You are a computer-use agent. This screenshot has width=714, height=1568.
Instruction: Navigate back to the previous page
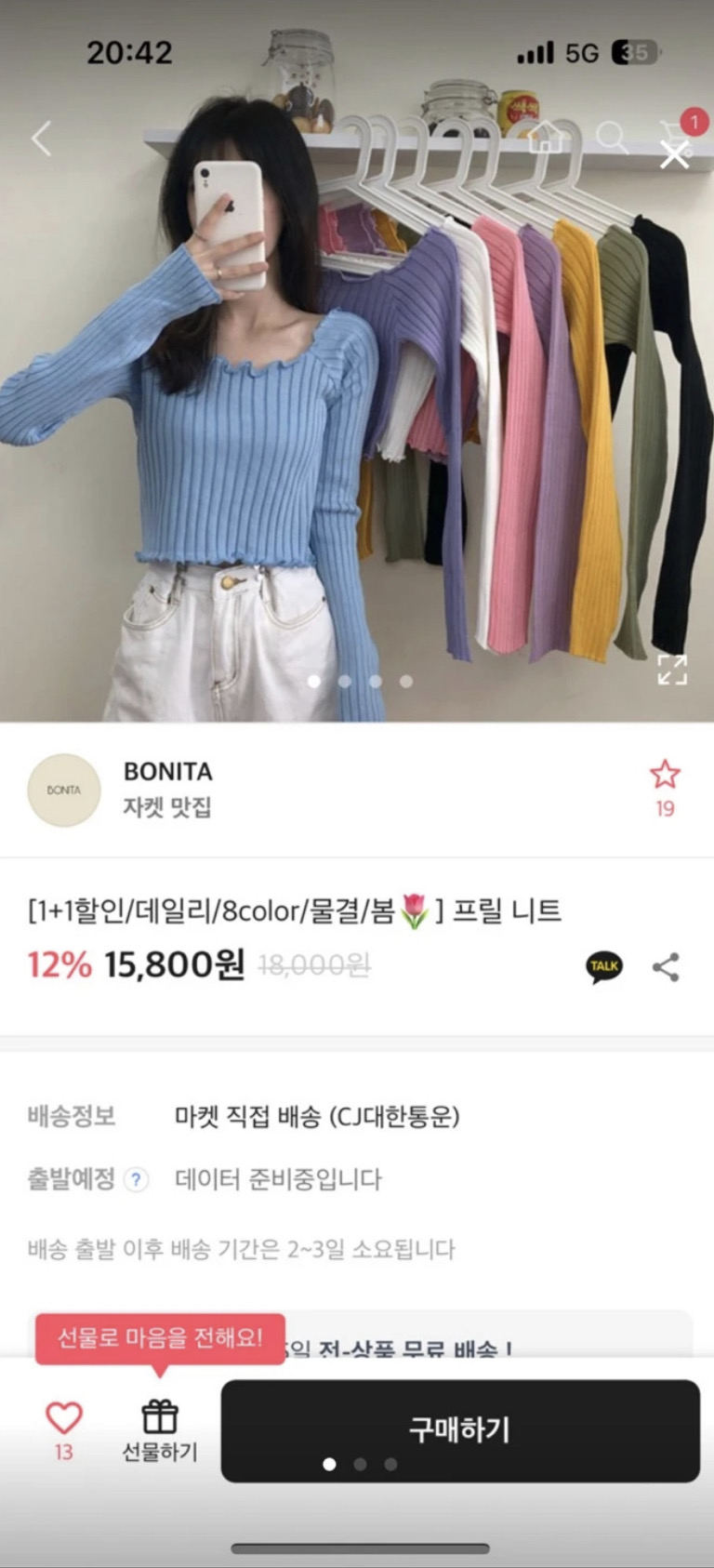point(39,139)
